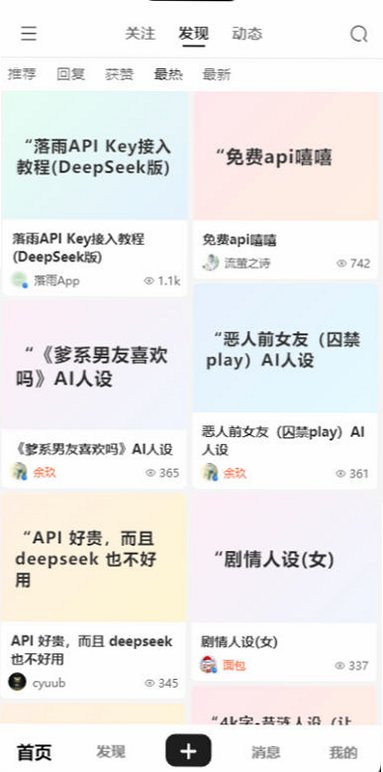Viewport: 383px width, 772px height.
Task: Go to the 消息 bottom tab
Action: [266, 752]
